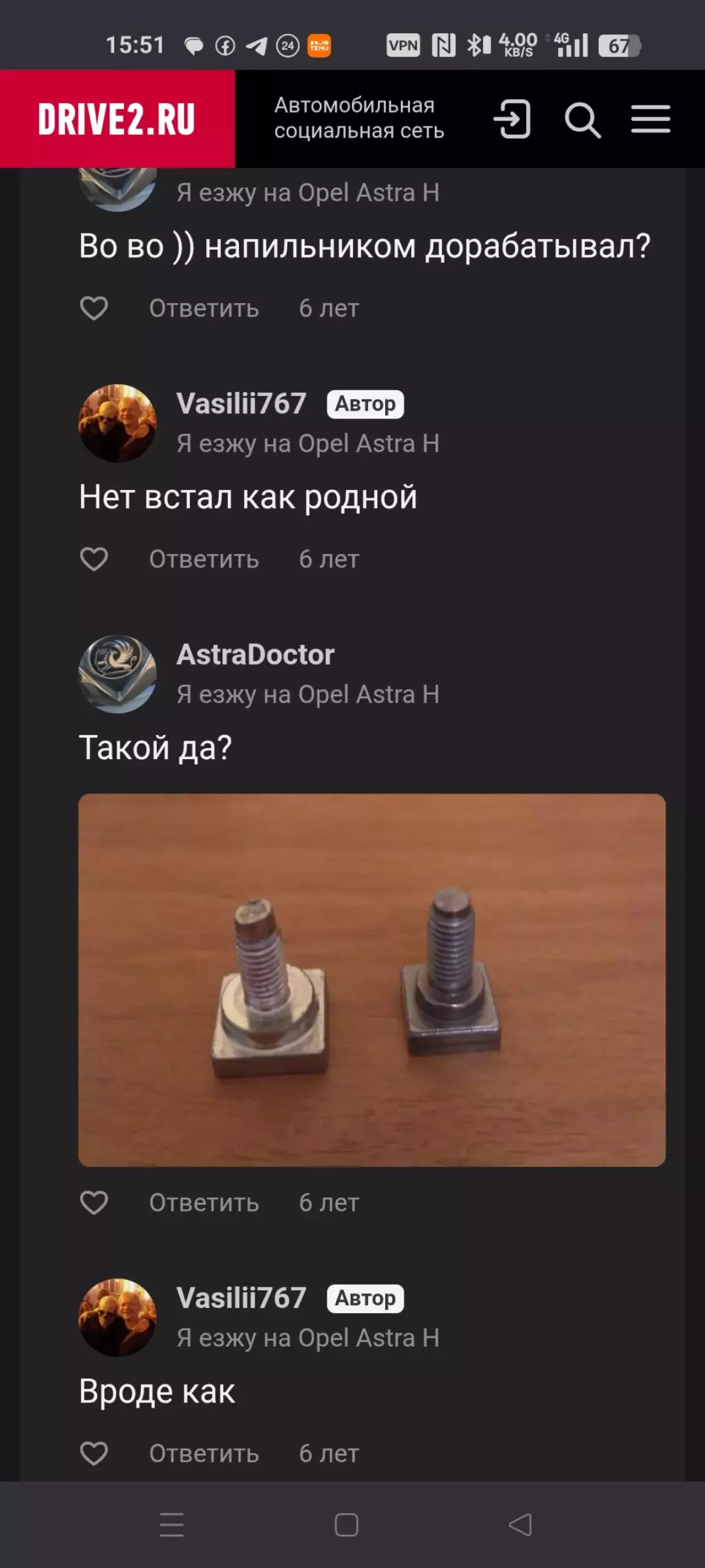705x1568 pixels.
Task: Reply to 'Нет встал как родной' comment
Action: coord(205,559)
